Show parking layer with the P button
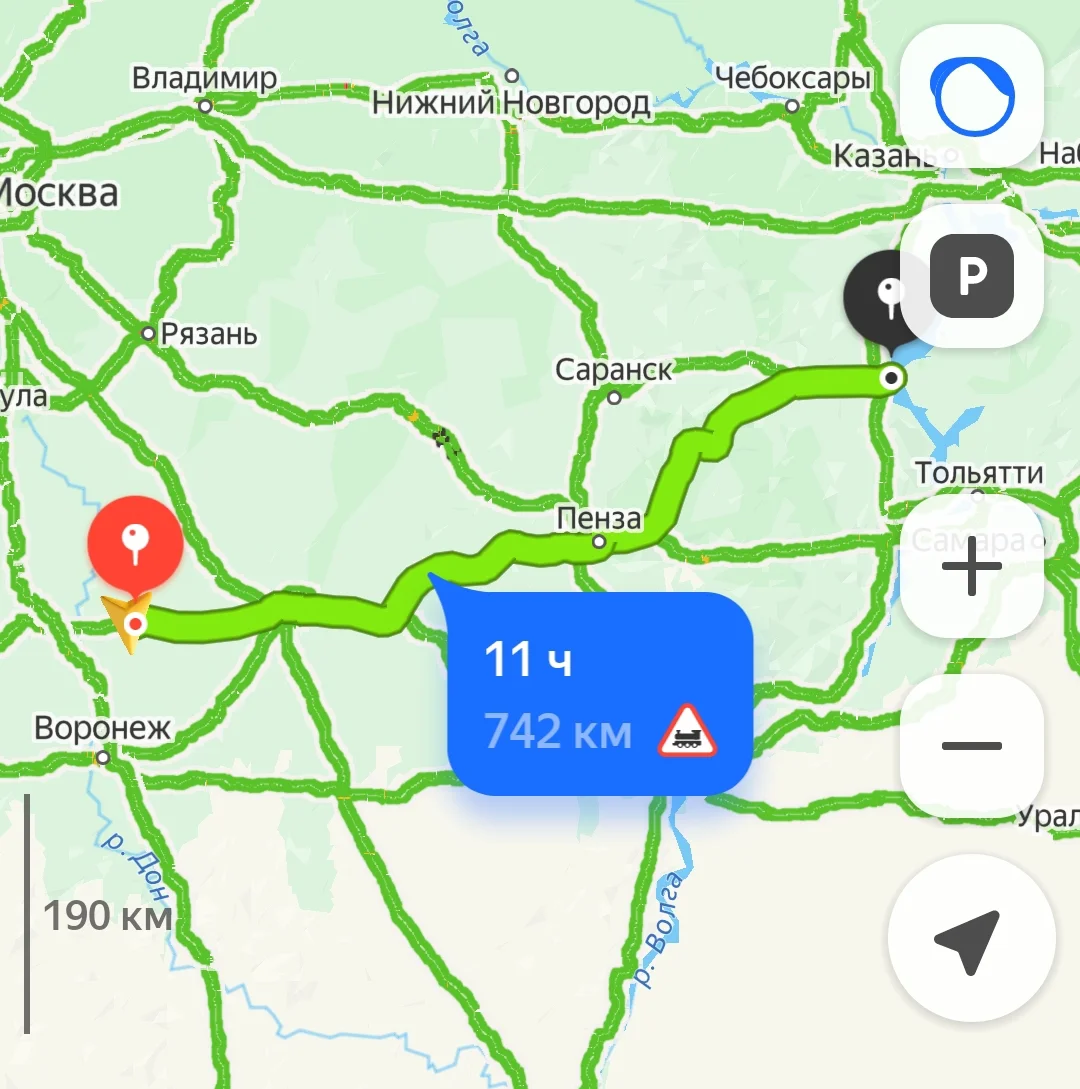 click(x=972, y=276)
